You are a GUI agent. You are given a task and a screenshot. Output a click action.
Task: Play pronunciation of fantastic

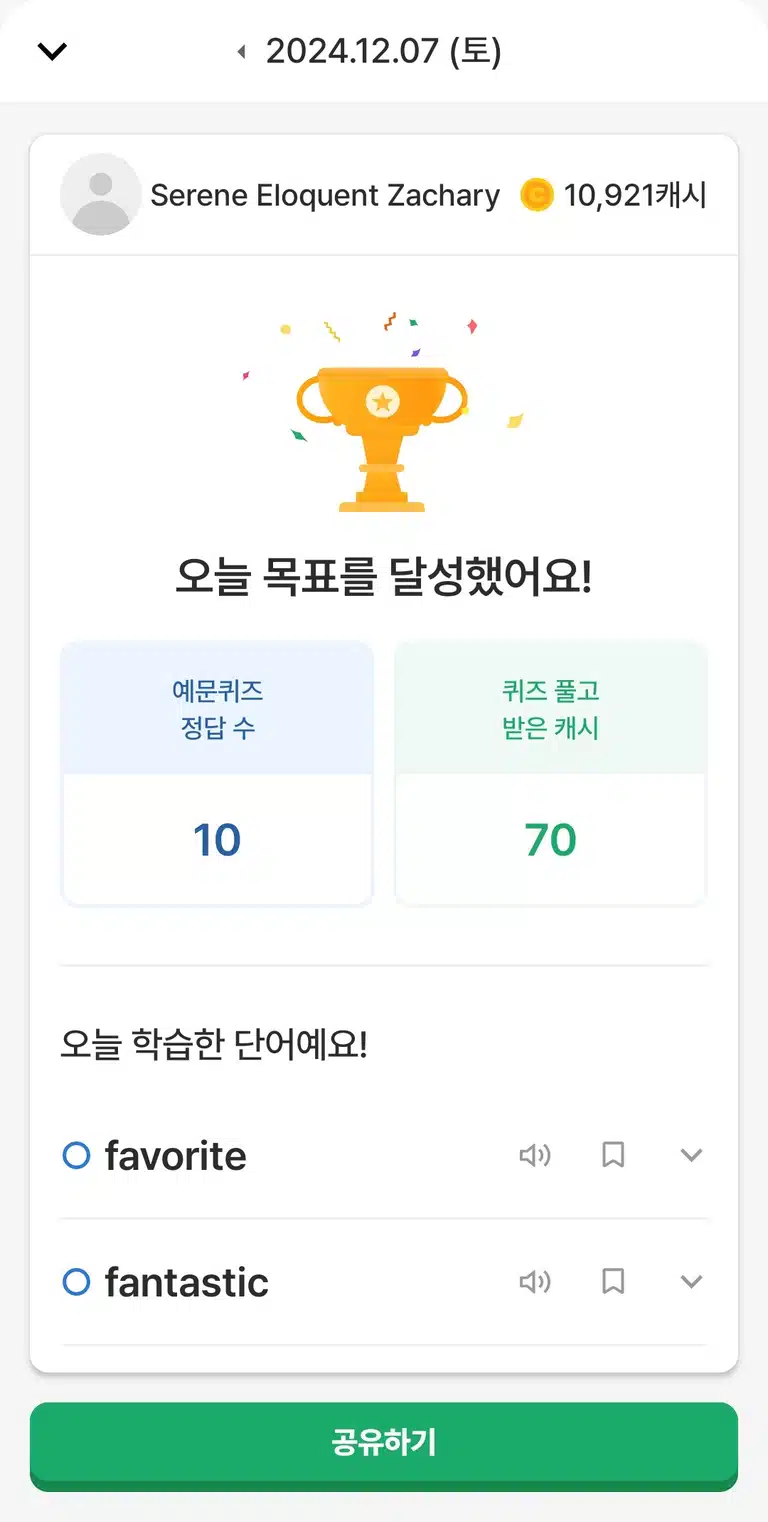(535, 1282)
